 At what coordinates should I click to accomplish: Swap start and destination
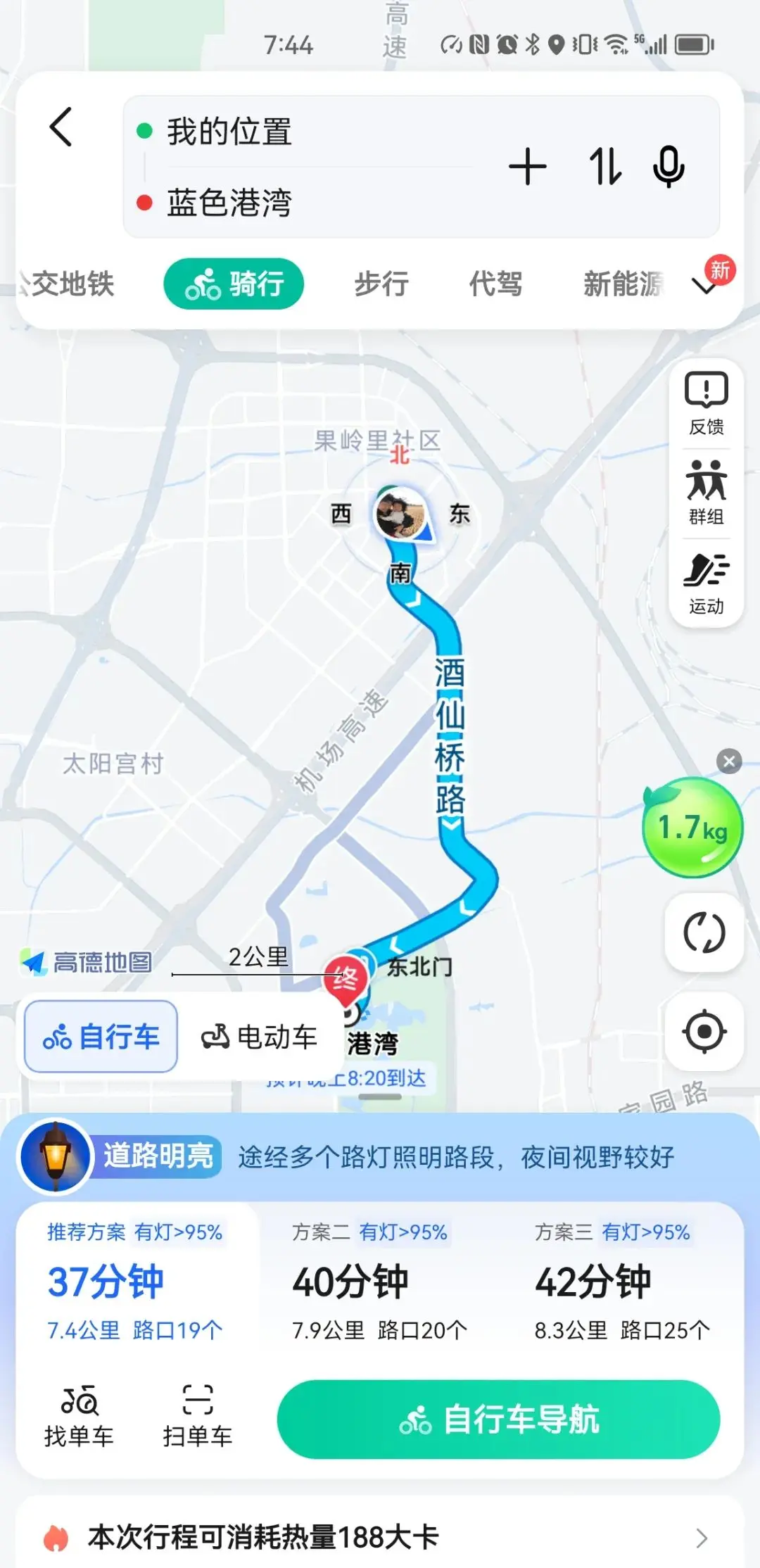tap(605, 167)
